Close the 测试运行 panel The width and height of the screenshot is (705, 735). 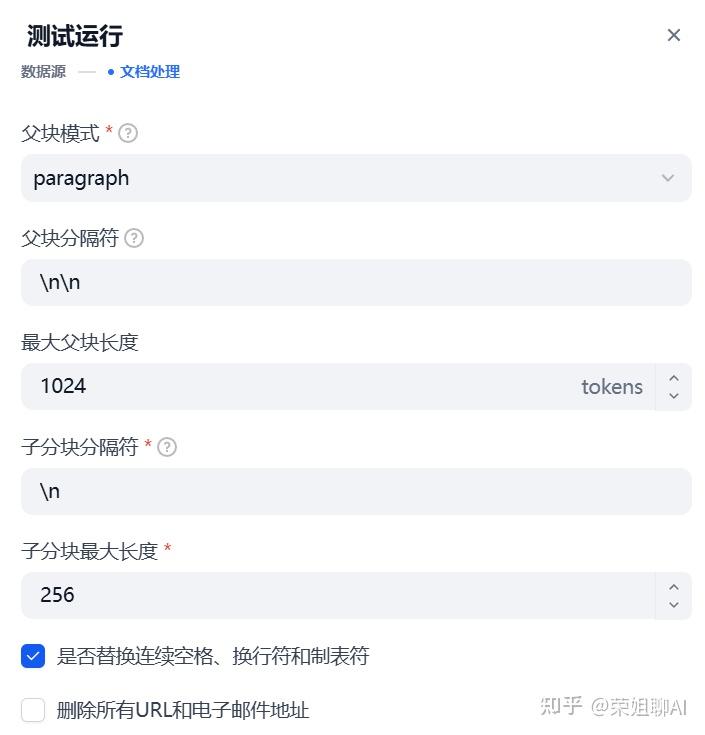click(673, 35)
